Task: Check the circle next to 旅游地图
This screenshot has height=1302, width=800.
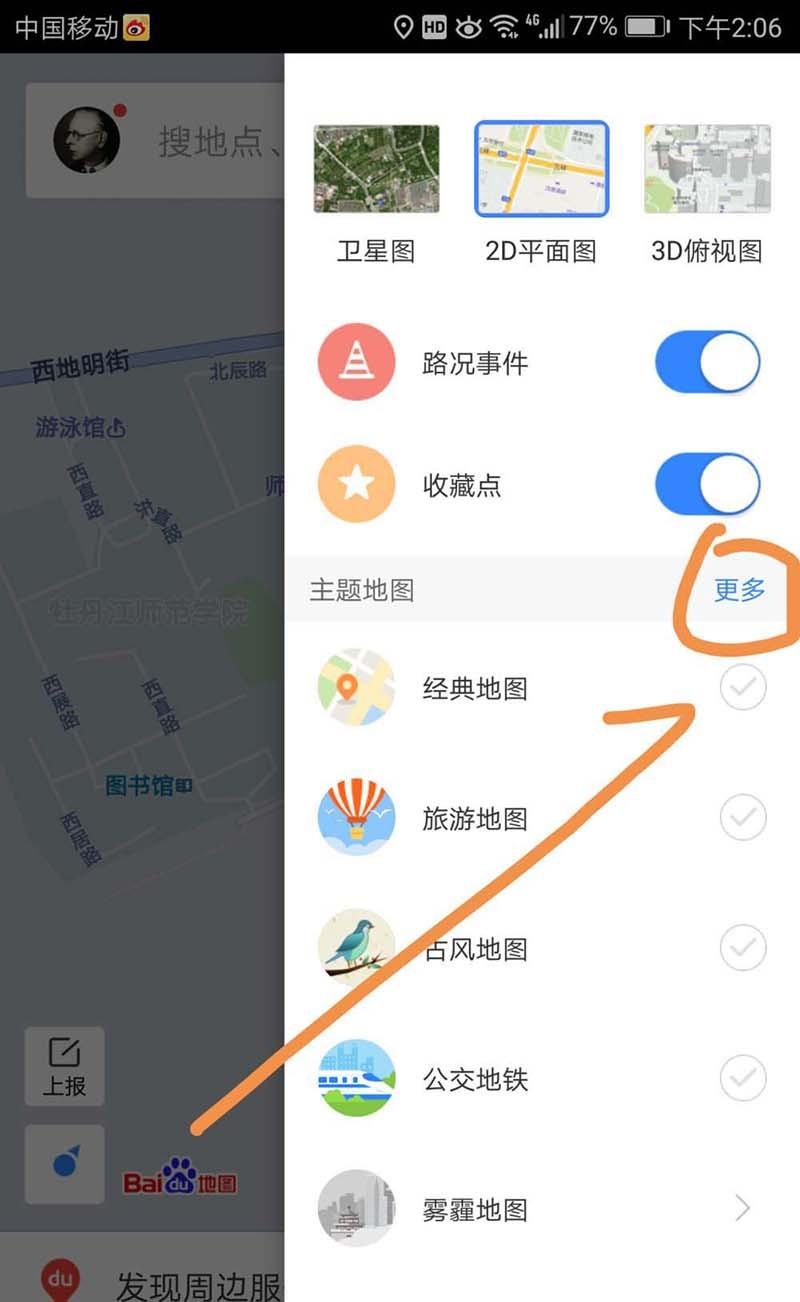Action: click(x=742, y=817)
